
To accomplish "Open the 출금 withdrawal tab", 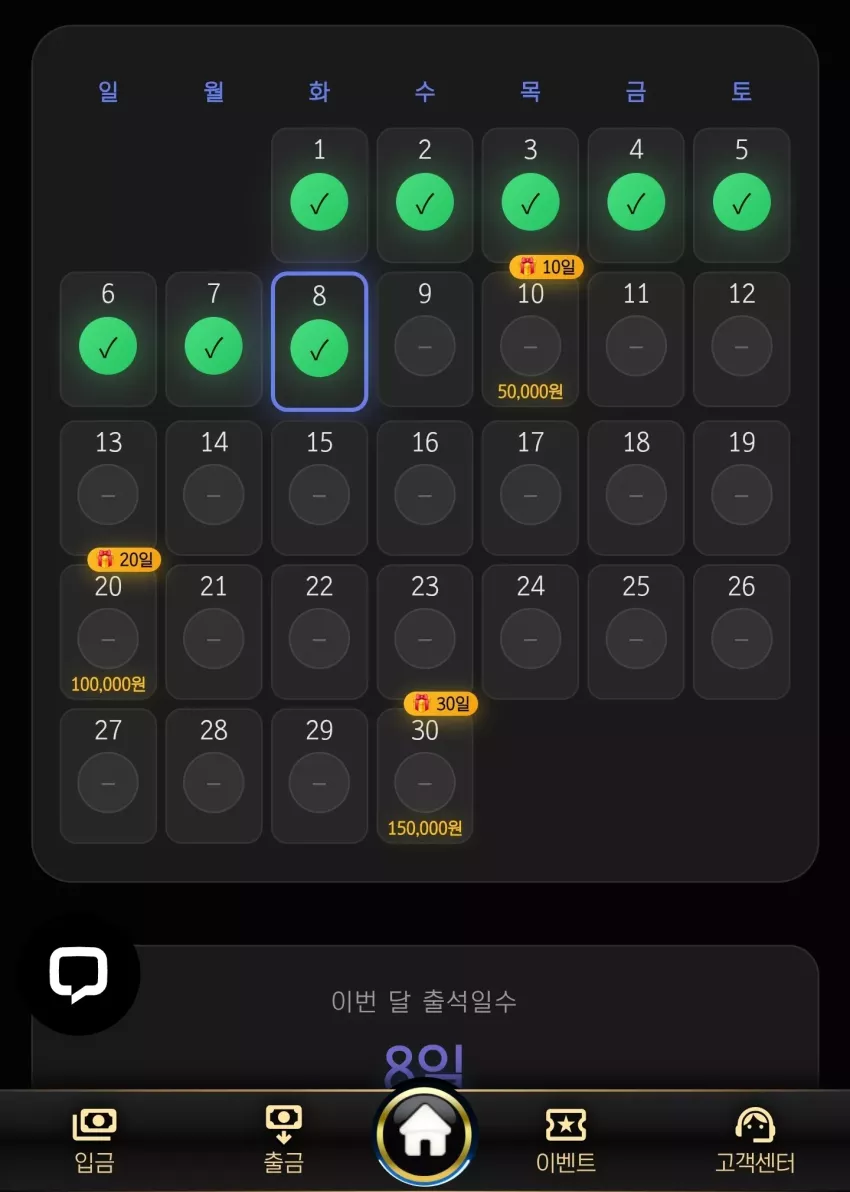I will (284, 1141).
